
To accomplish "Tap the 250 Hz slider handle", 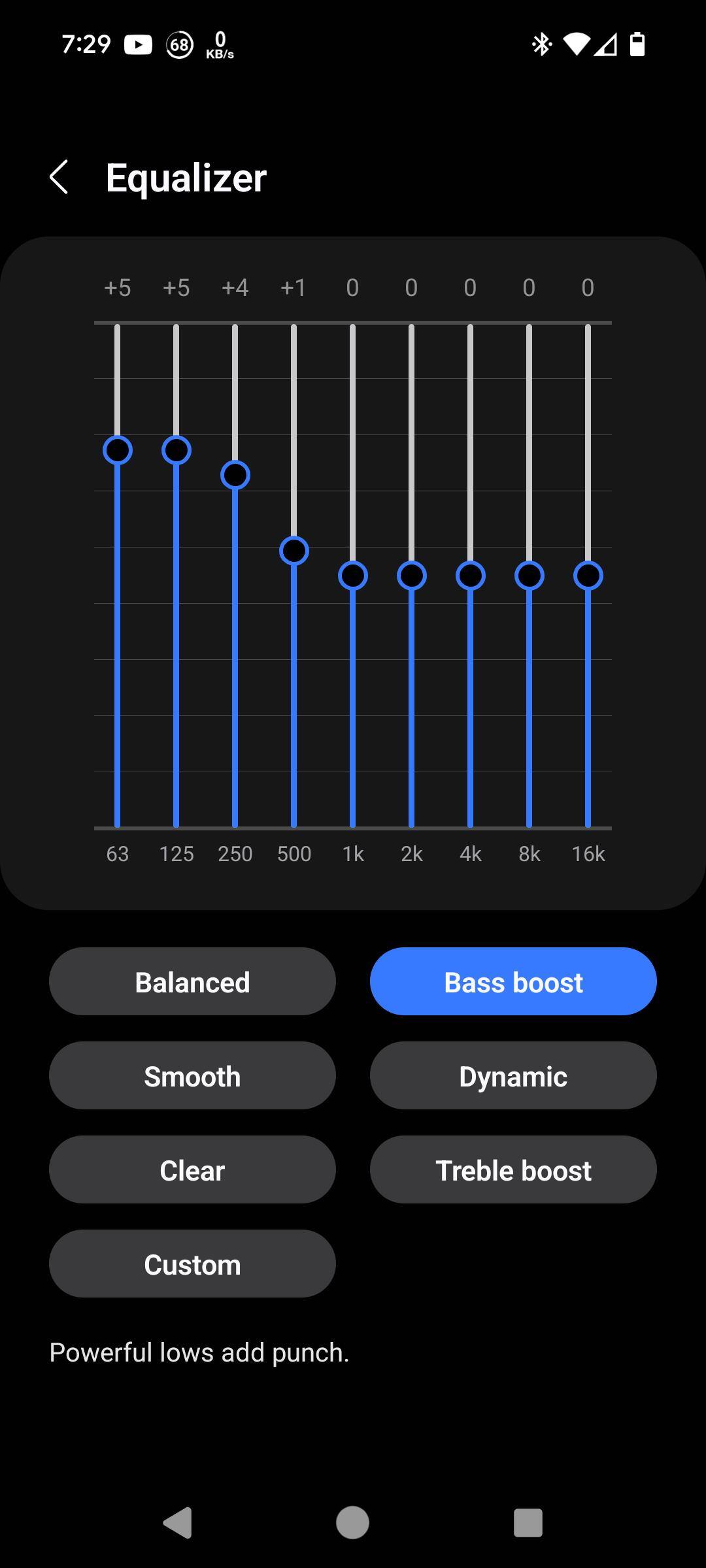I will [235, 475].
